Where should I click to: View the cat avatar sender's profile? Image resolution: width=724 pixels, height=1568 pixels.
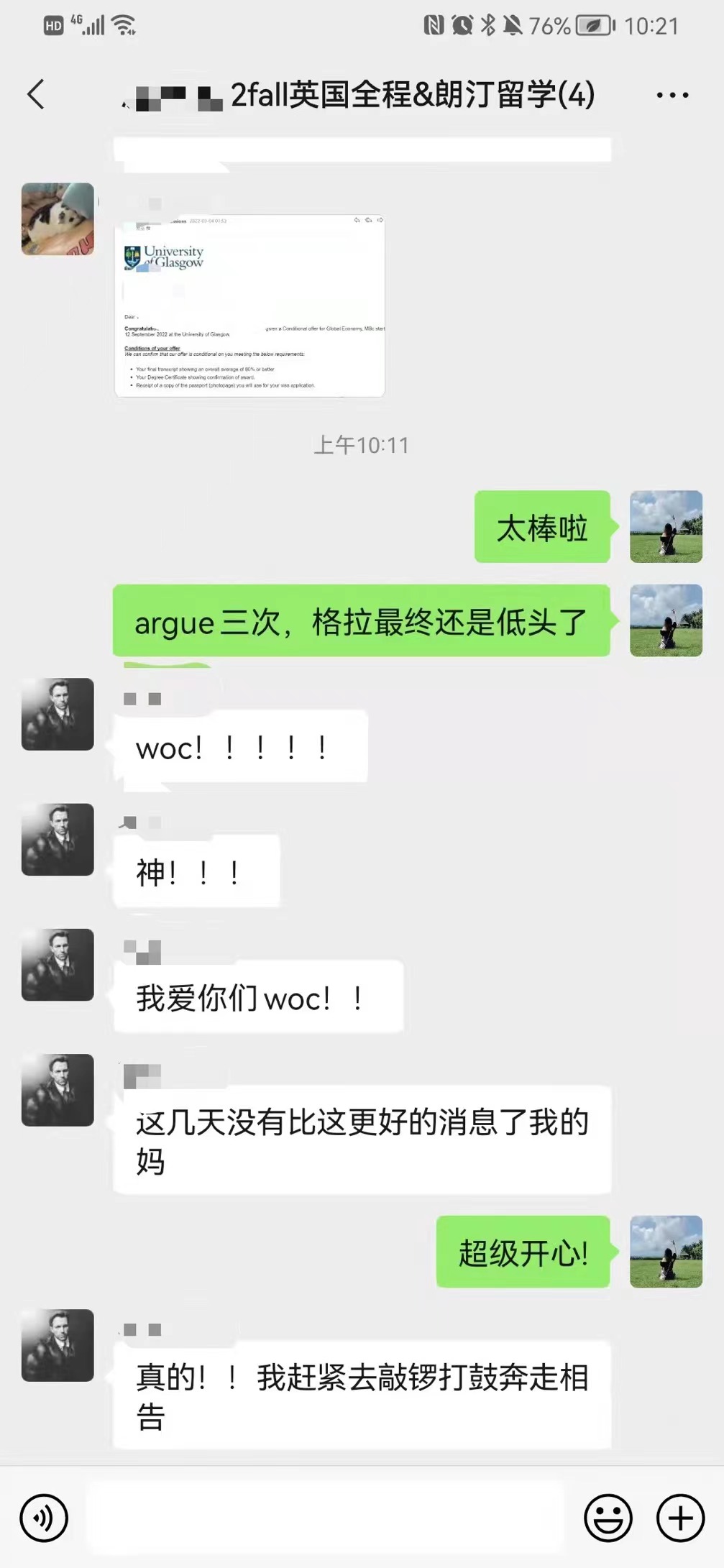pyautogui.click(x=58, y=219)
